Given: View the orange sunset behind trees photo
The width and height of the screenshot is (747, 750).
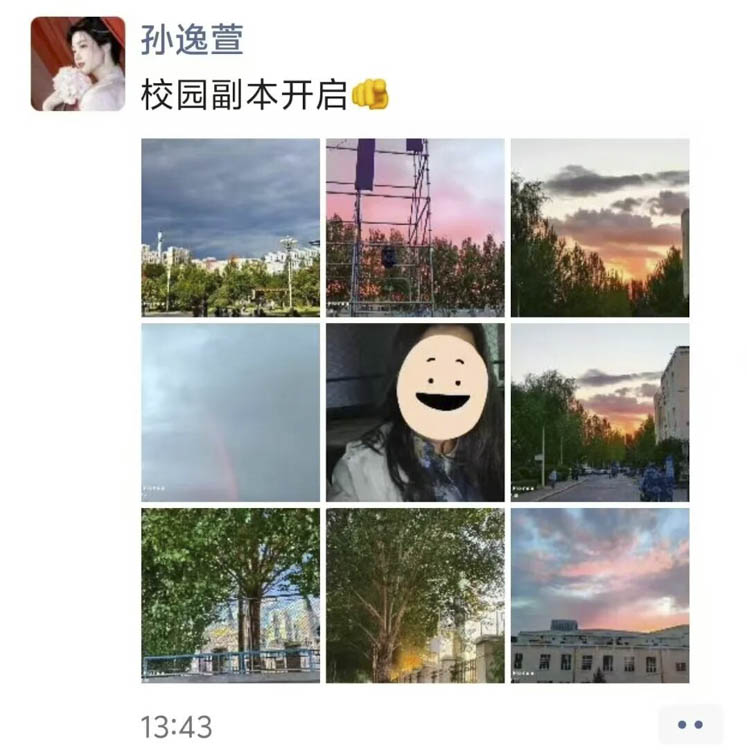Looking at the screenshot, I should [x=599, y=227].
